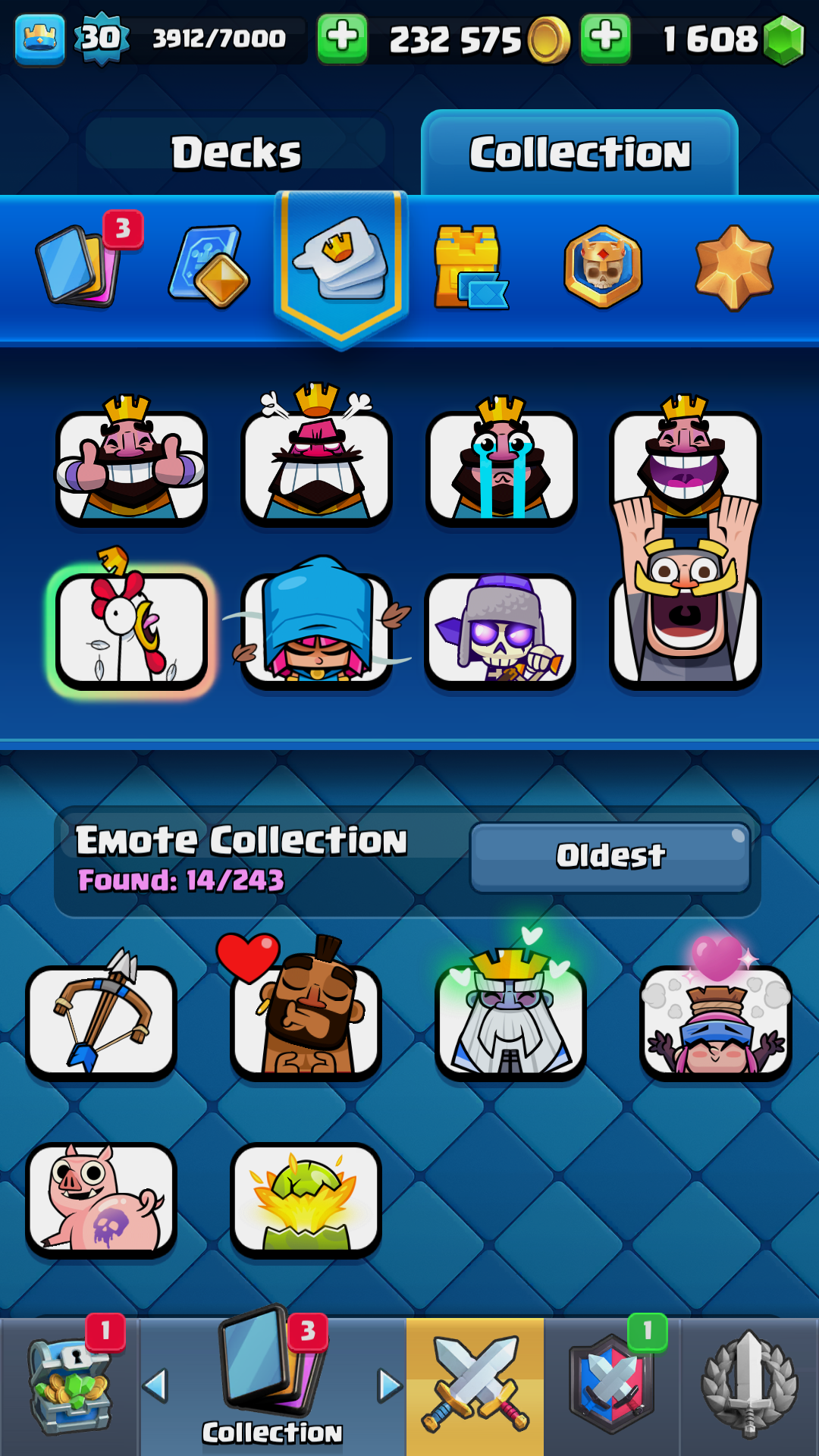
Task: Open the tower troops section
Action: point(470,267)
